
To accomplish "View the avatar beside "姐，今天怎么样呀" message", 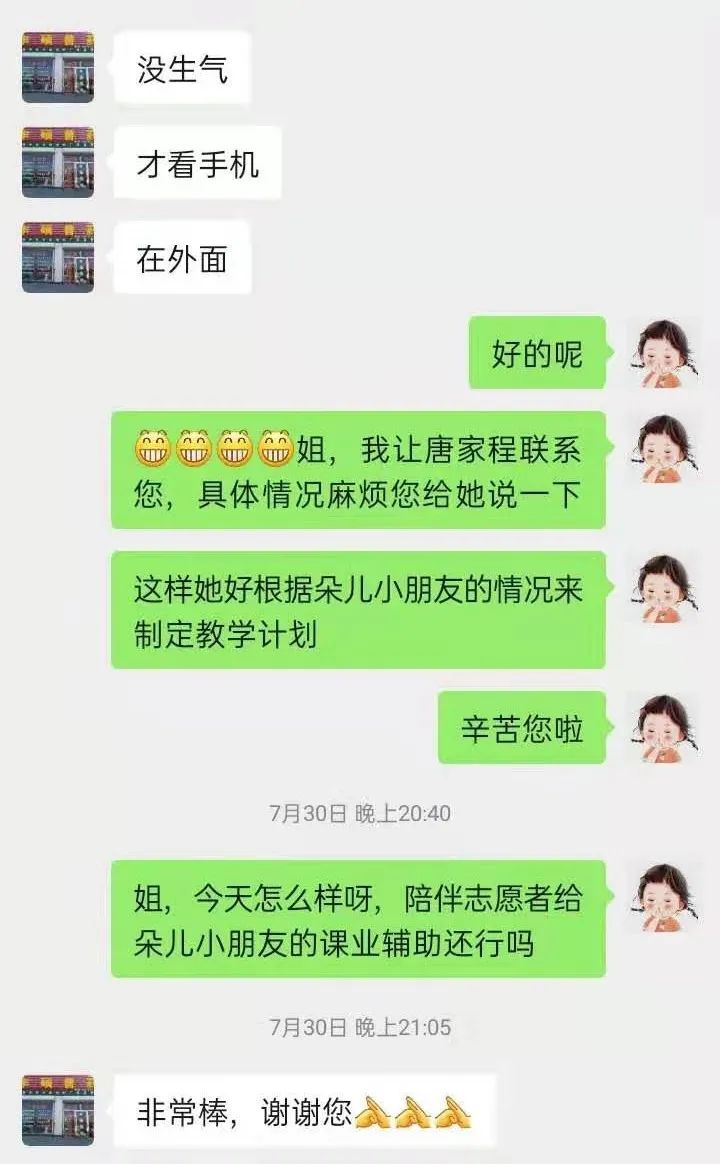I will (x=662, y=897).
